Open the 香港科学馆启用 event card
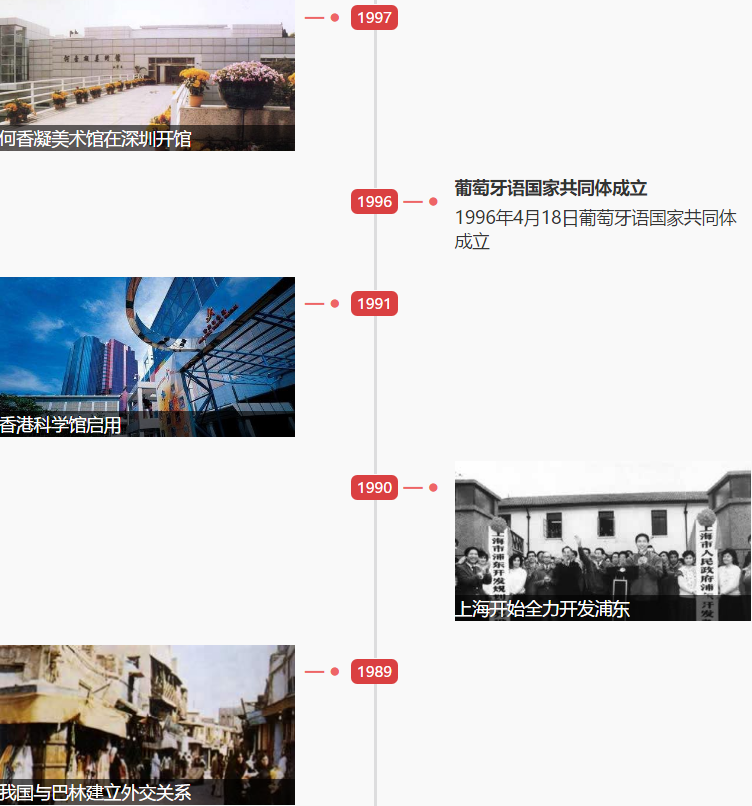752x806 pixels. point(147,356)
